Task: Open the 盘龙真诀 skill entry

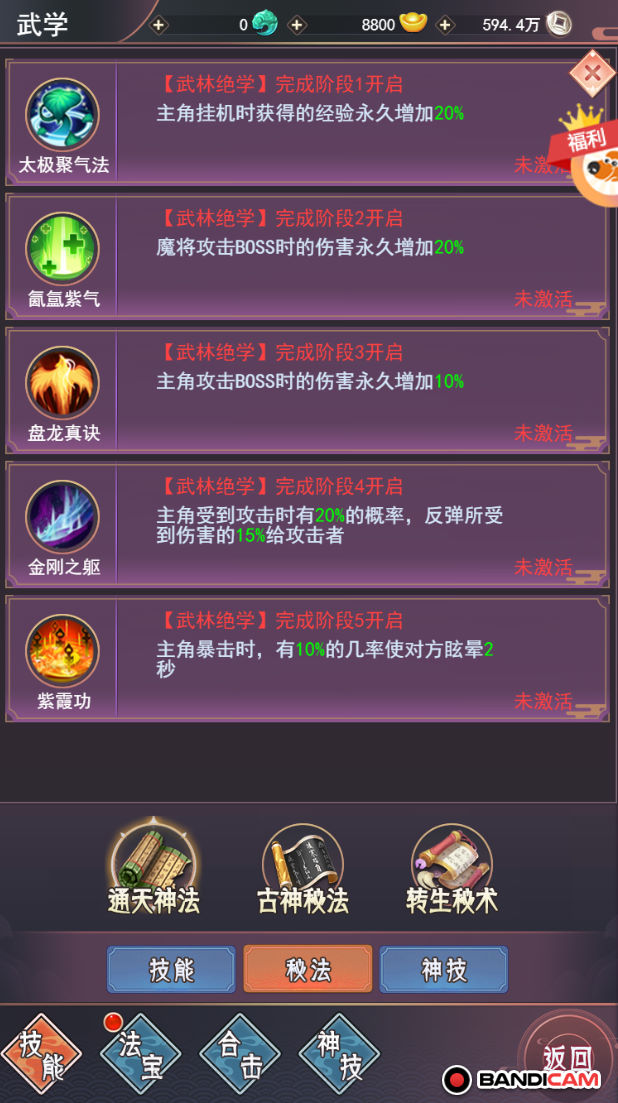Action: (x=307, y=390)
